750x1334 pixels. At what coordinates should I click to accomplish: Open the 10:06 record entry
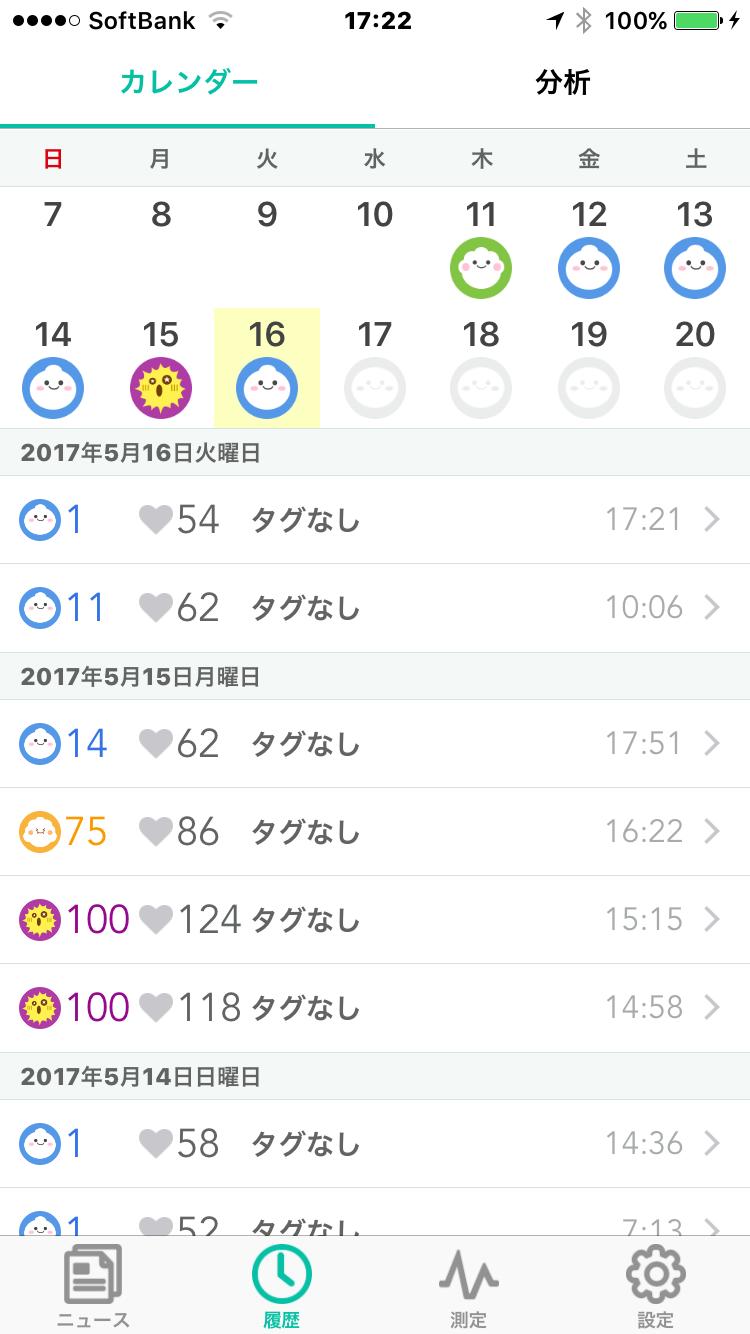click(x=375, y=608)
